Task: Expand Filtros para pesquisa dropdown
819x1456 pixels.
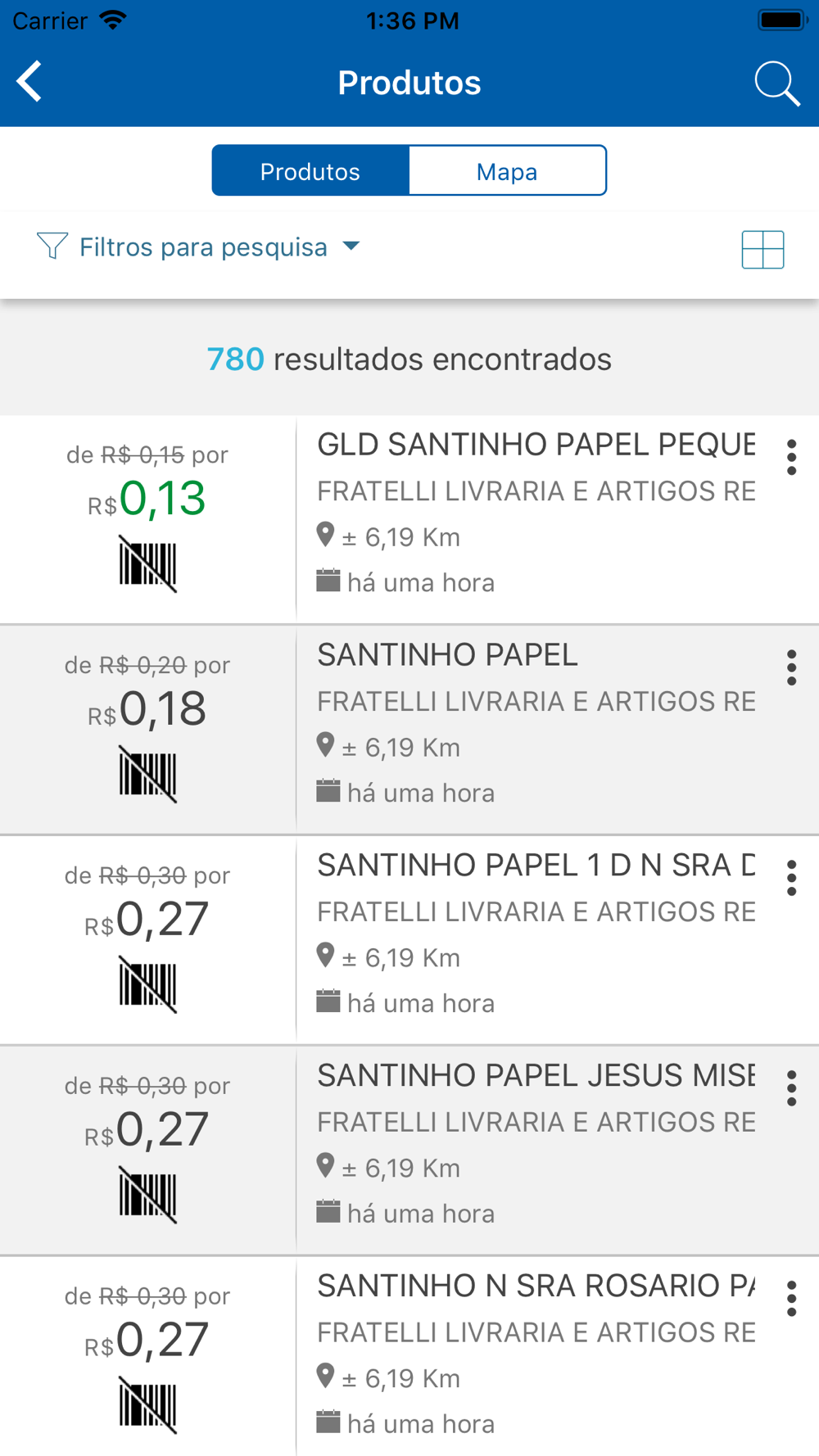Action: (198, 246)
